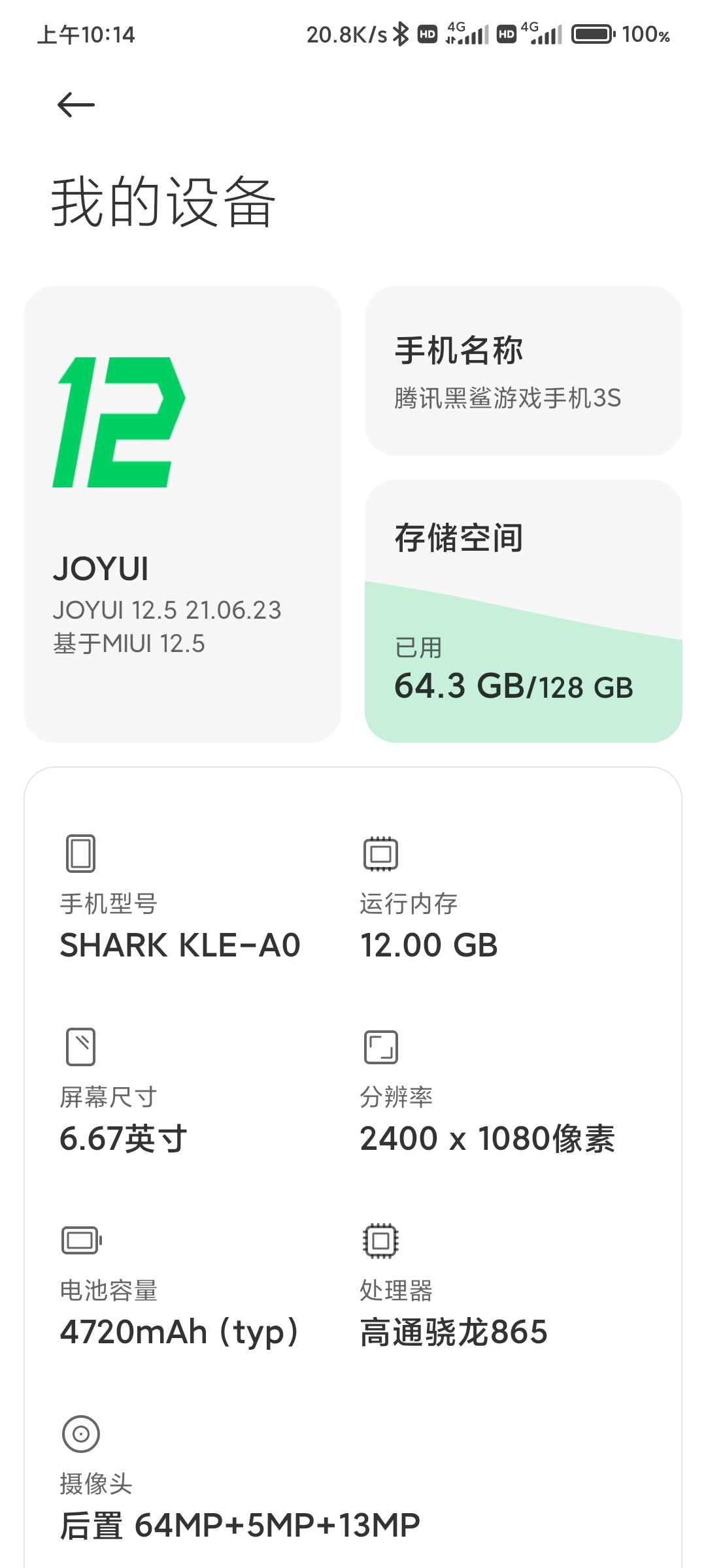Go back using the arrow icon
The height and width of the screenshot is (1568, 706).
click(76, 105)
